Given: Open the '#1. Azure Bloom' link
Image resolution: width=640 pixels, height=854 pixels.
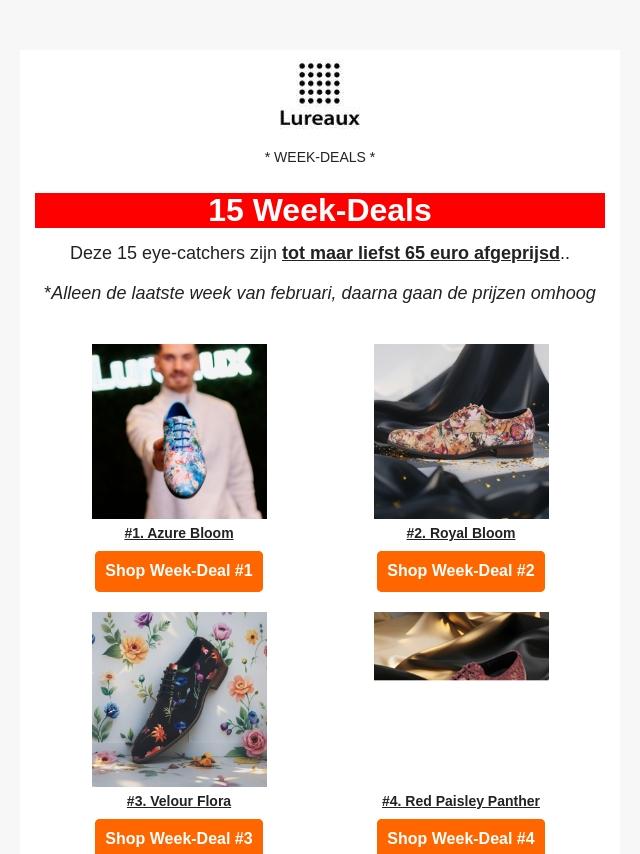Looking at the screenshot, I should (x=179, y=533).
